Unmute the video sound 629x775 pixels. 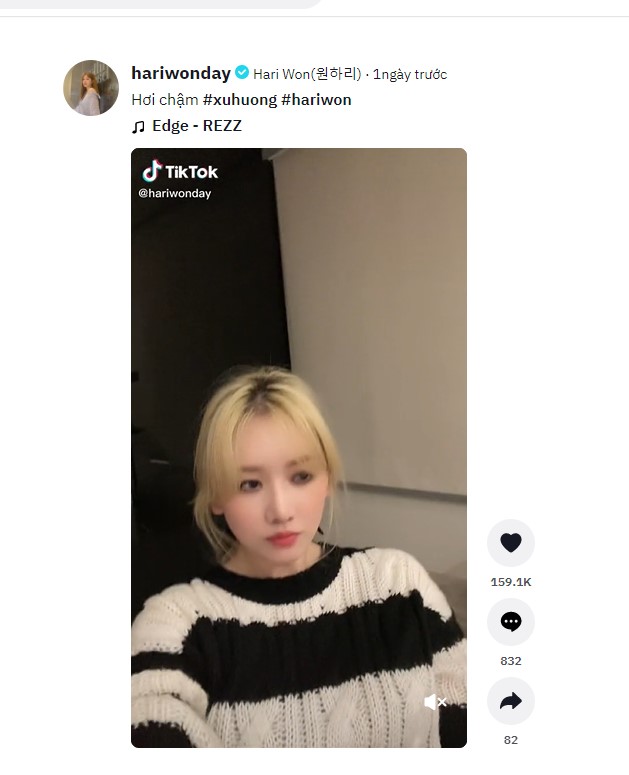pos(435,702)
